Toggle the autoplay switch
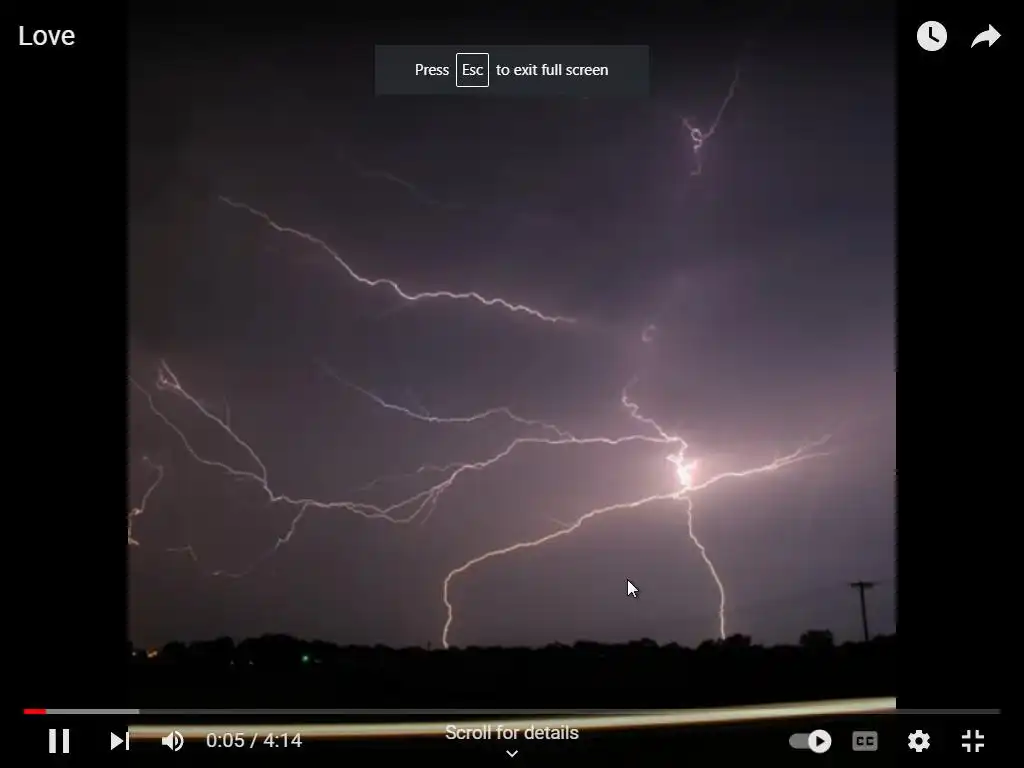This screenshot has height=768, width=1024. [810, 741]
